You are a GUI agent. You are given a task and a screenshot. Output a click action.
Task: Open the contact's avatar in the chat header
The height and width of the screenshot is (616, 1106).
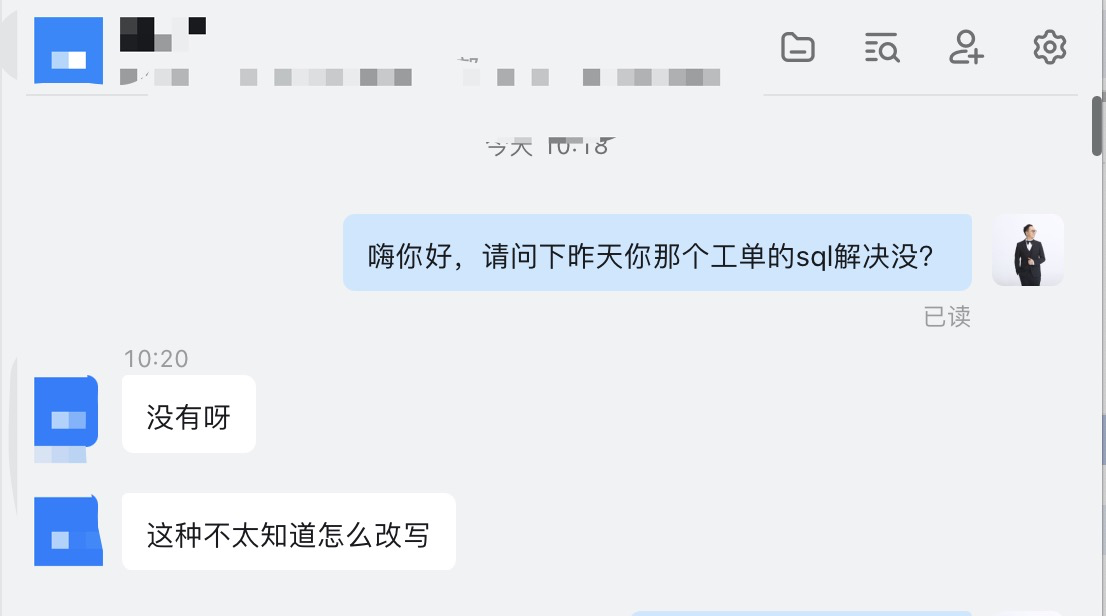69,50
